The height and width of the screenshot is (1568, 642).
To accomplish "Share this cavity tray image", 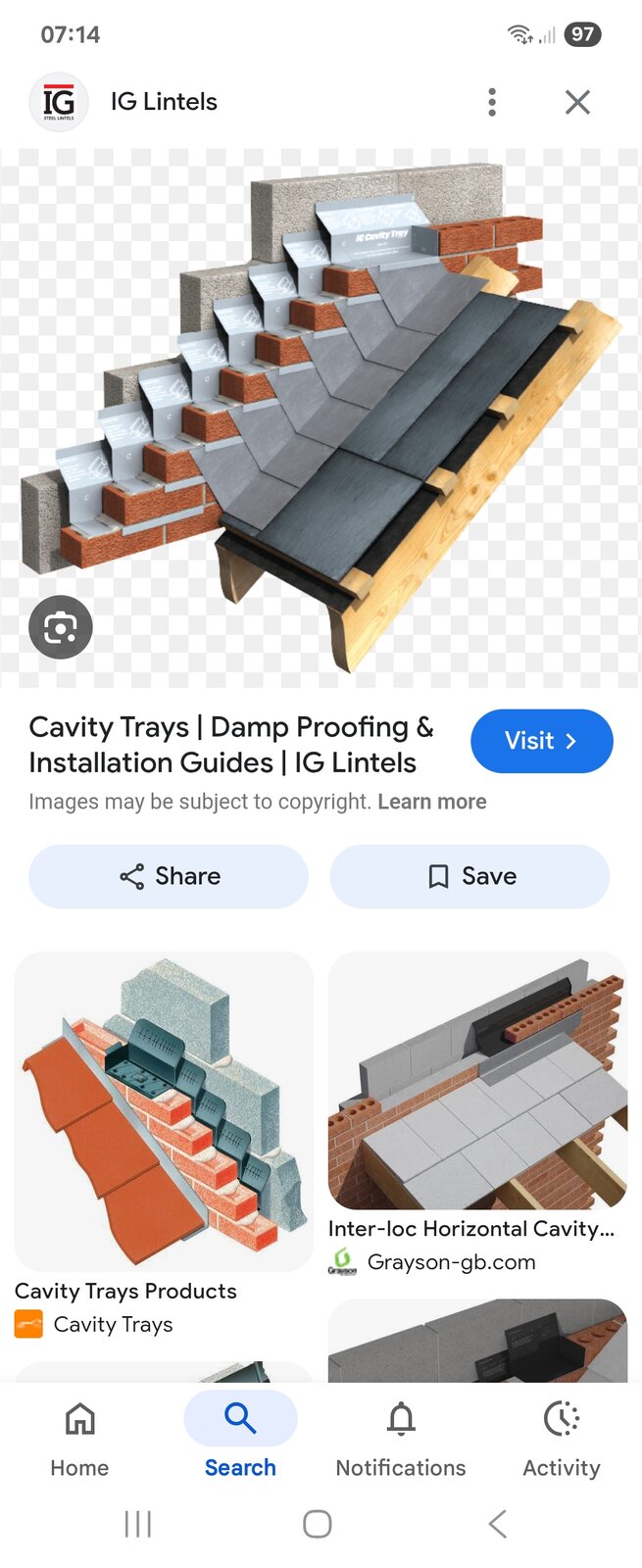I will [x=169, y=876].
